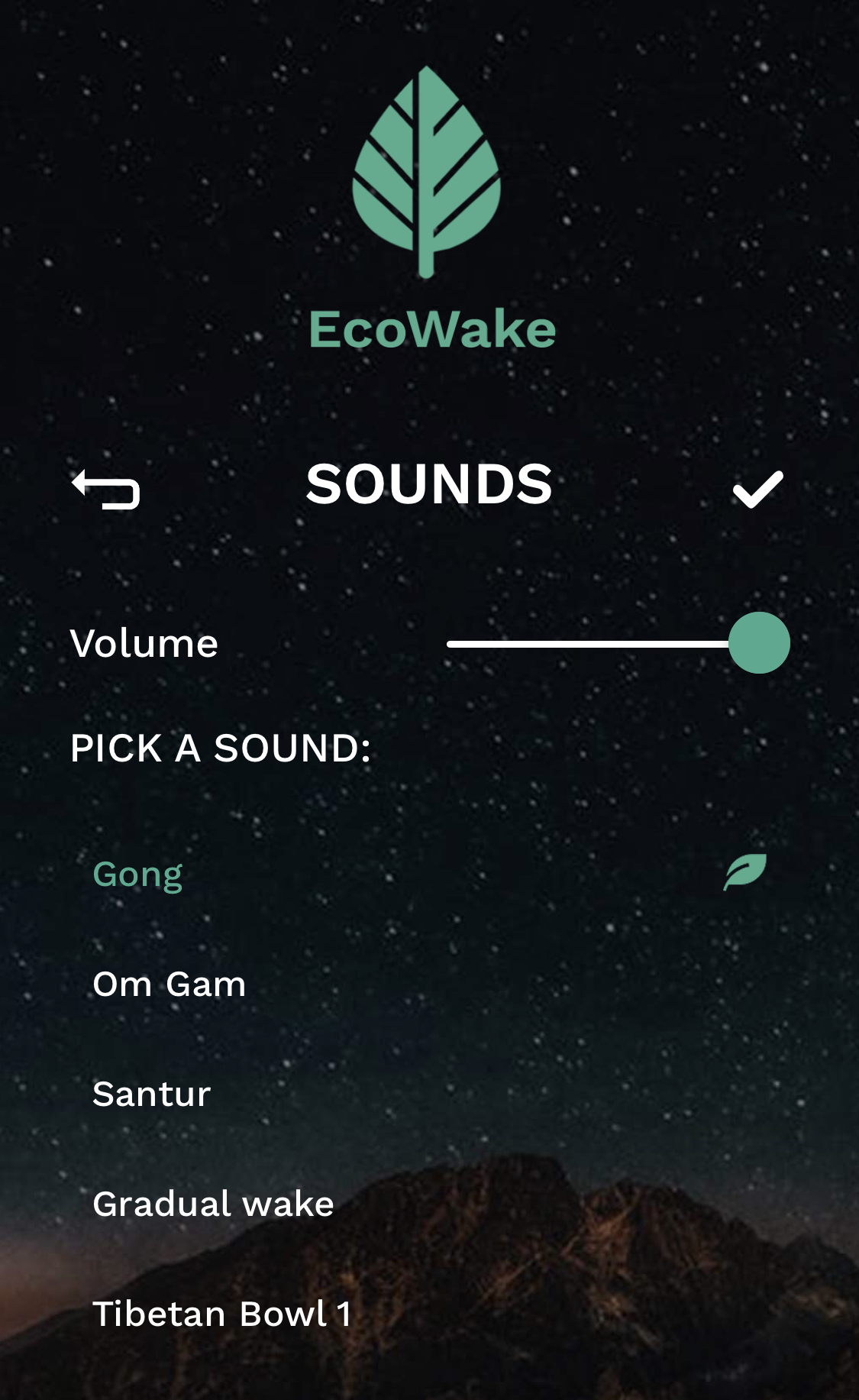The height and width of the screenshot is (1400, 859).
Task: Pick the Santur sound
Action: click(429, 1094)
